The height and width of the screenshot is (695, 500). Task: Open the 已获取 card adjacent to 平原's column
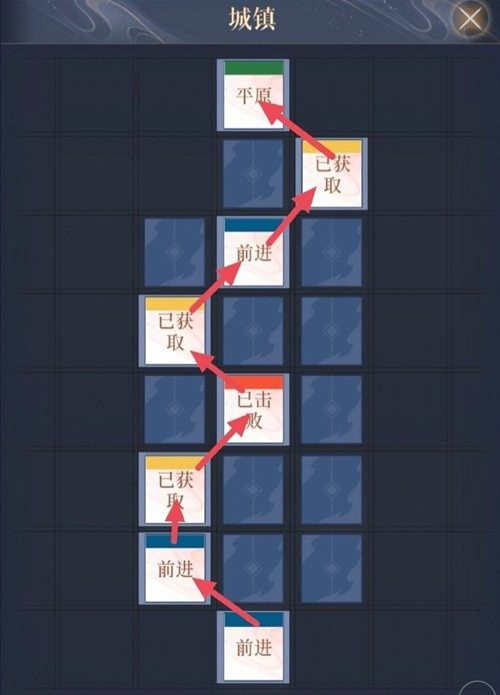click(332, 174)
